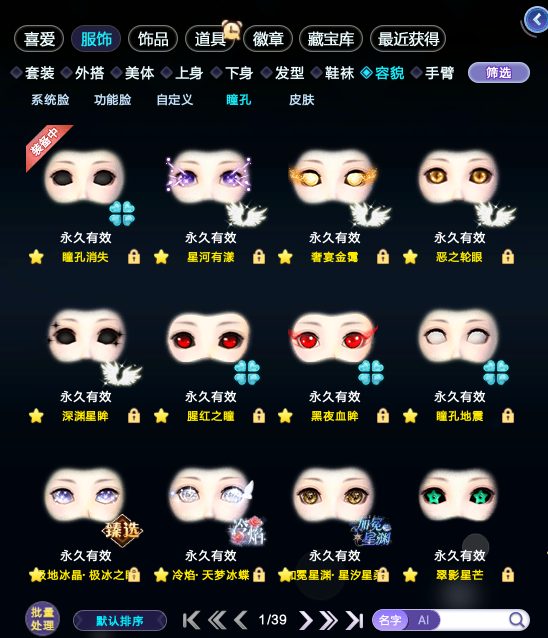Open the 筛选 filter button
Viewport: 548px width, 638px height.
pyautogui.click(x=499, y=73)
